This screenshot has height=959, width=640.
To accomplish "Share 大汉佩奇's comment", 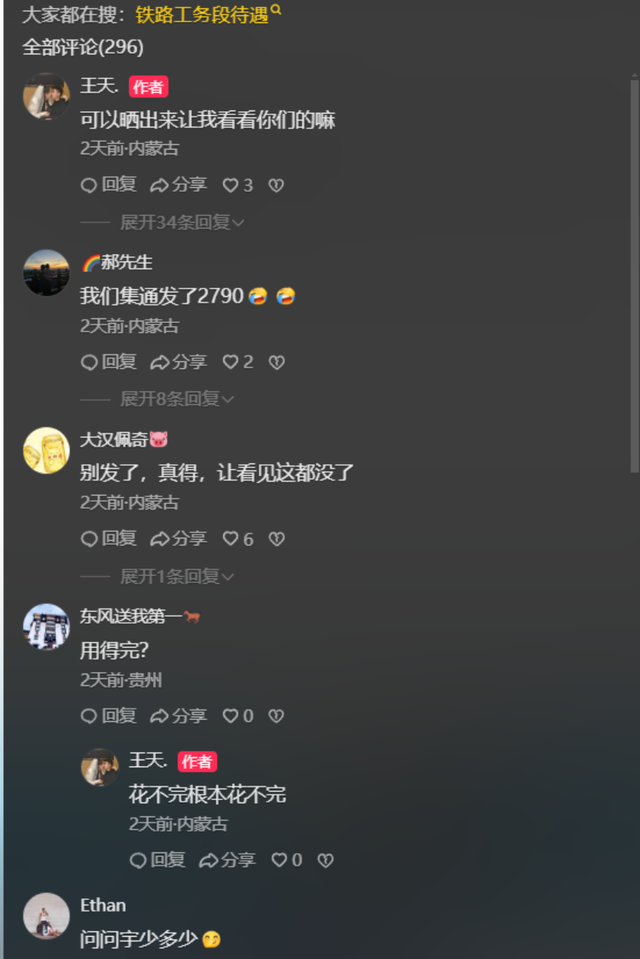I will pyautogui.click(x=178, y=538).
